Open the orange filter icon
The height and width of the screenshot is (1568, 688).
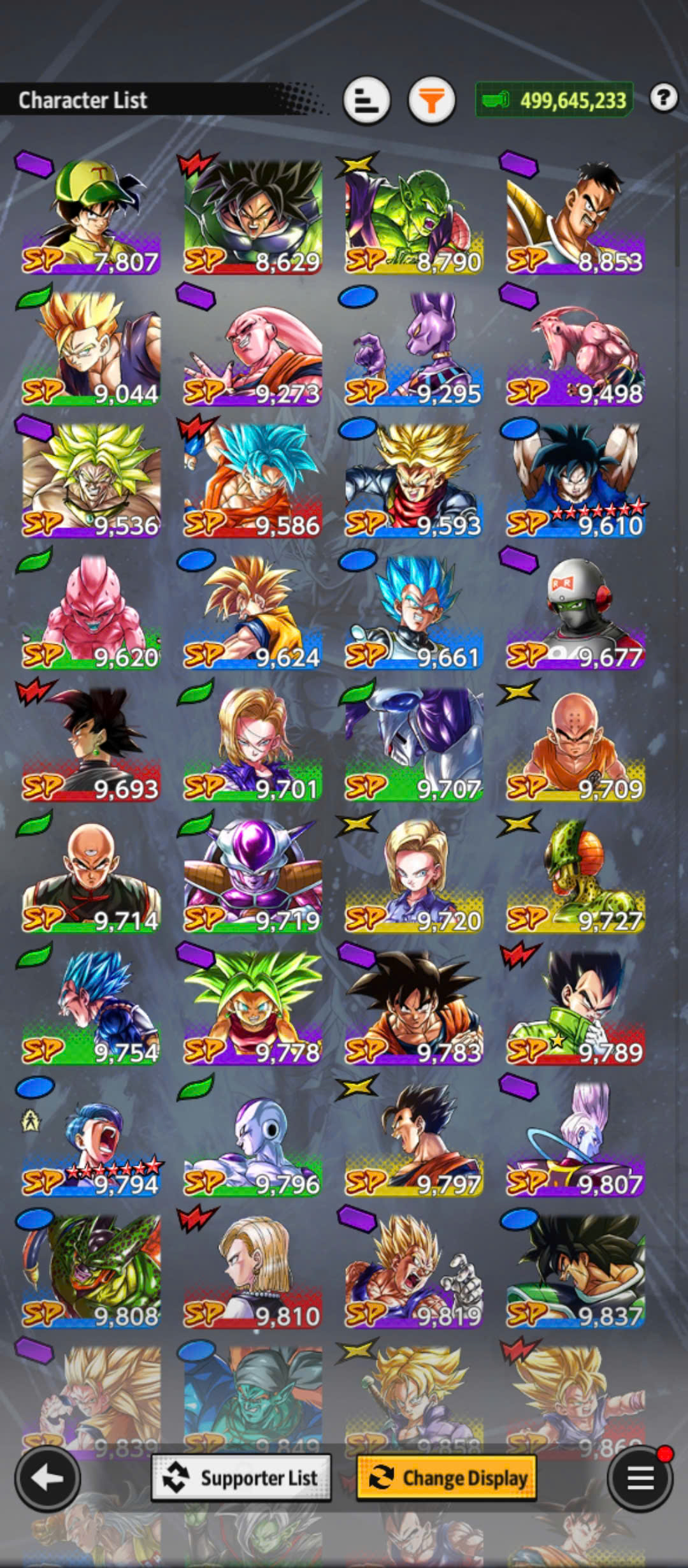point(431,100)
